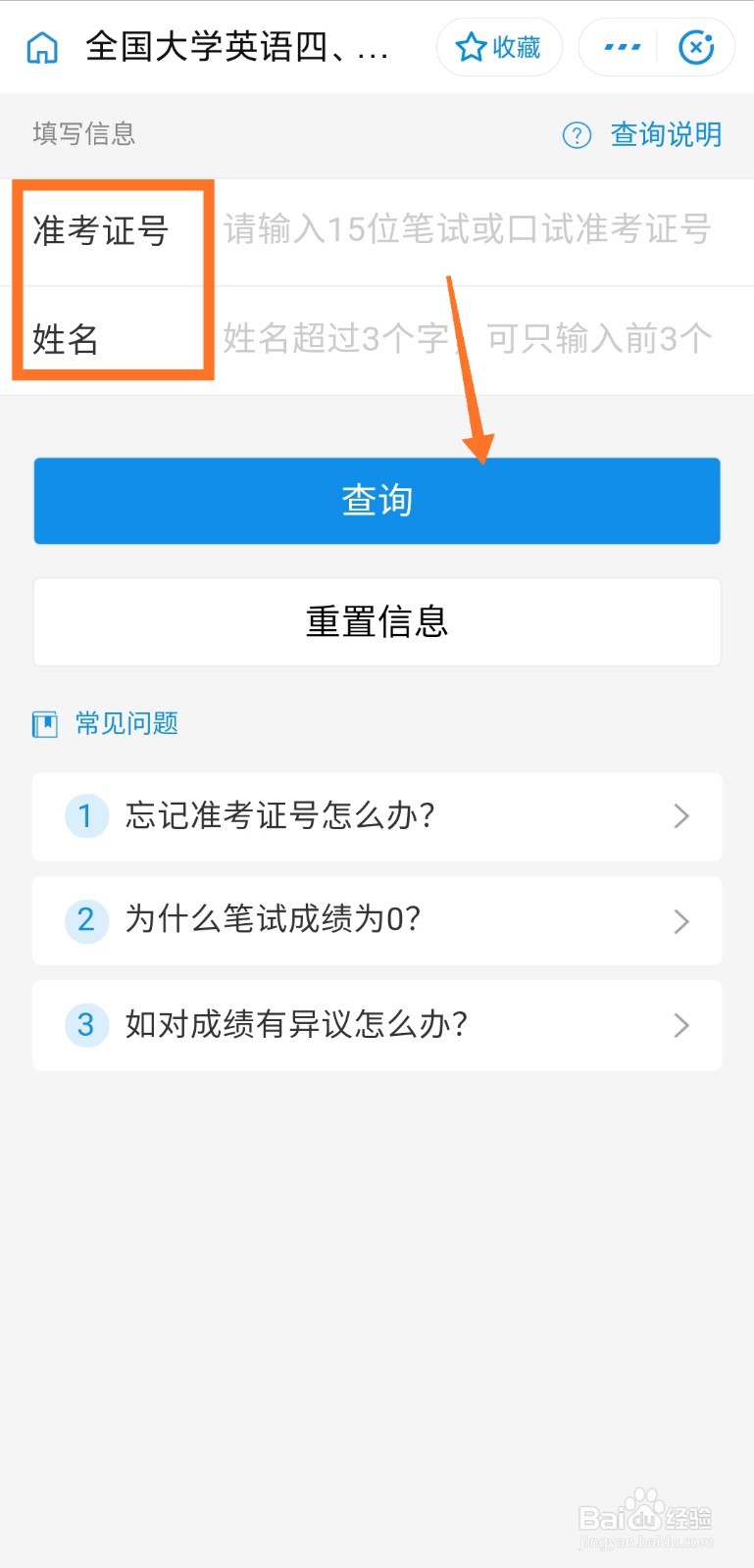
Task: Open the more options ellipsis menu
Action: tap(621, 46)
